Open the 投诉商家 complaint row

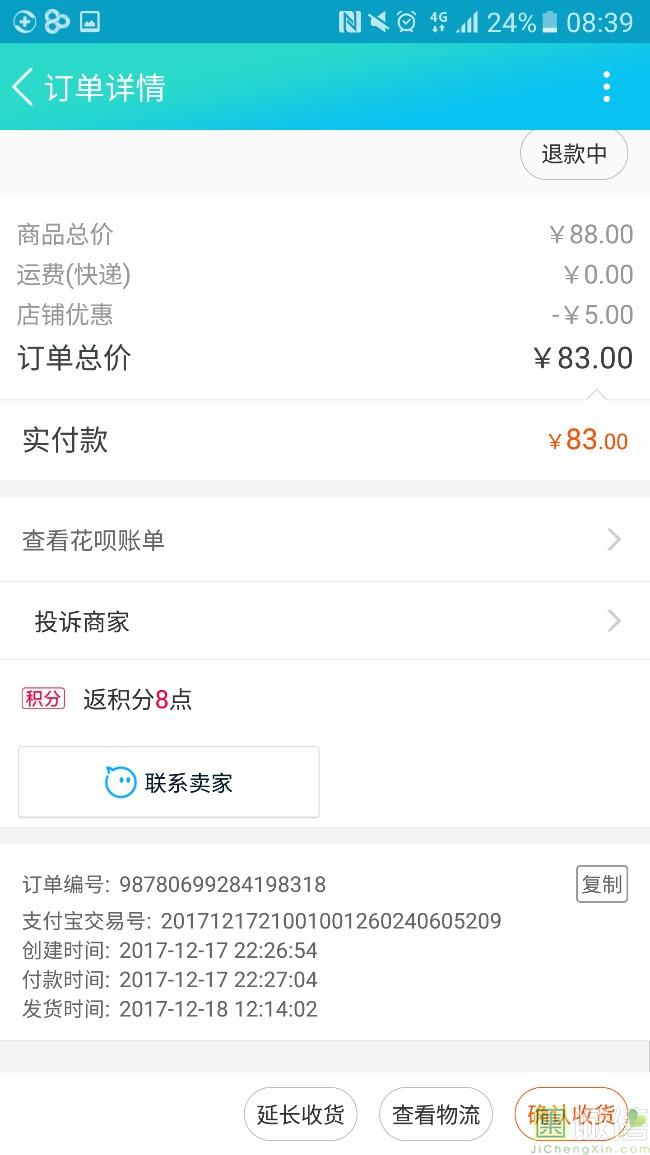[x=324, y=622]
